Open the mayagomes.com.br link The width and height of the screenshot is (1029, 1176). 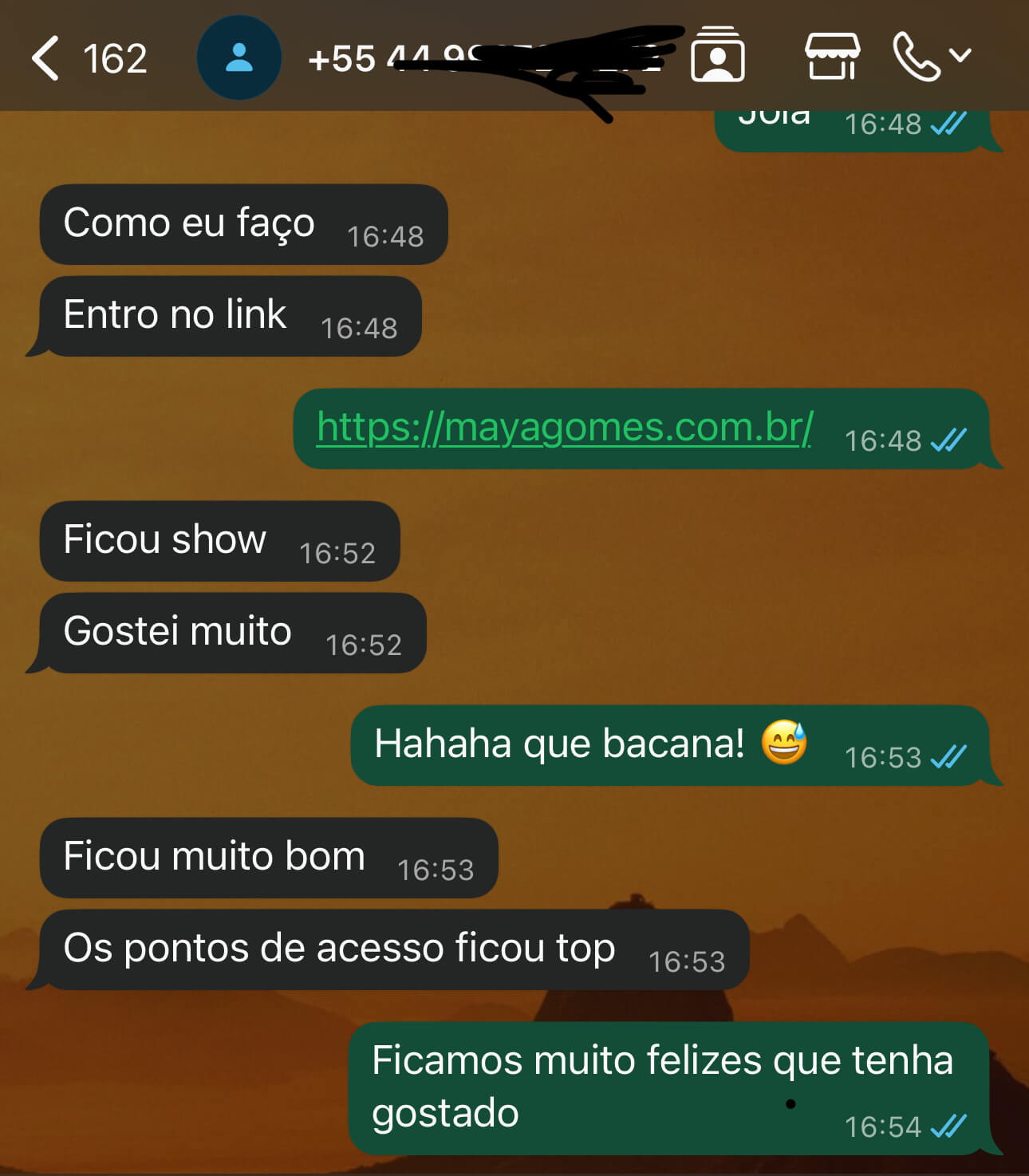click(x=565, y=427)
